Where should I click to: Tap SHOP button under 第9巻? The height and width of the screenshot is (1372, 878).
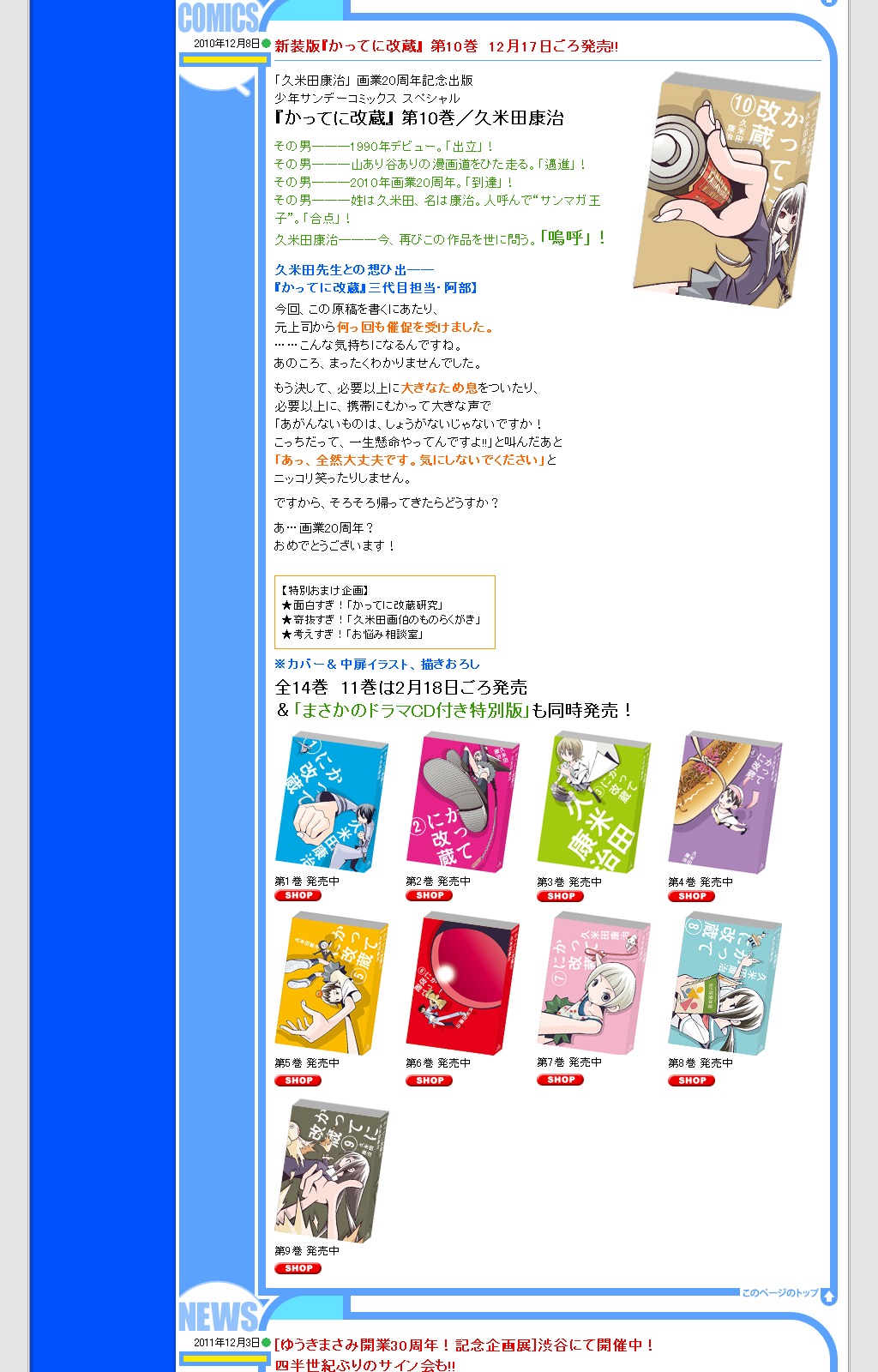point(298,1268)
